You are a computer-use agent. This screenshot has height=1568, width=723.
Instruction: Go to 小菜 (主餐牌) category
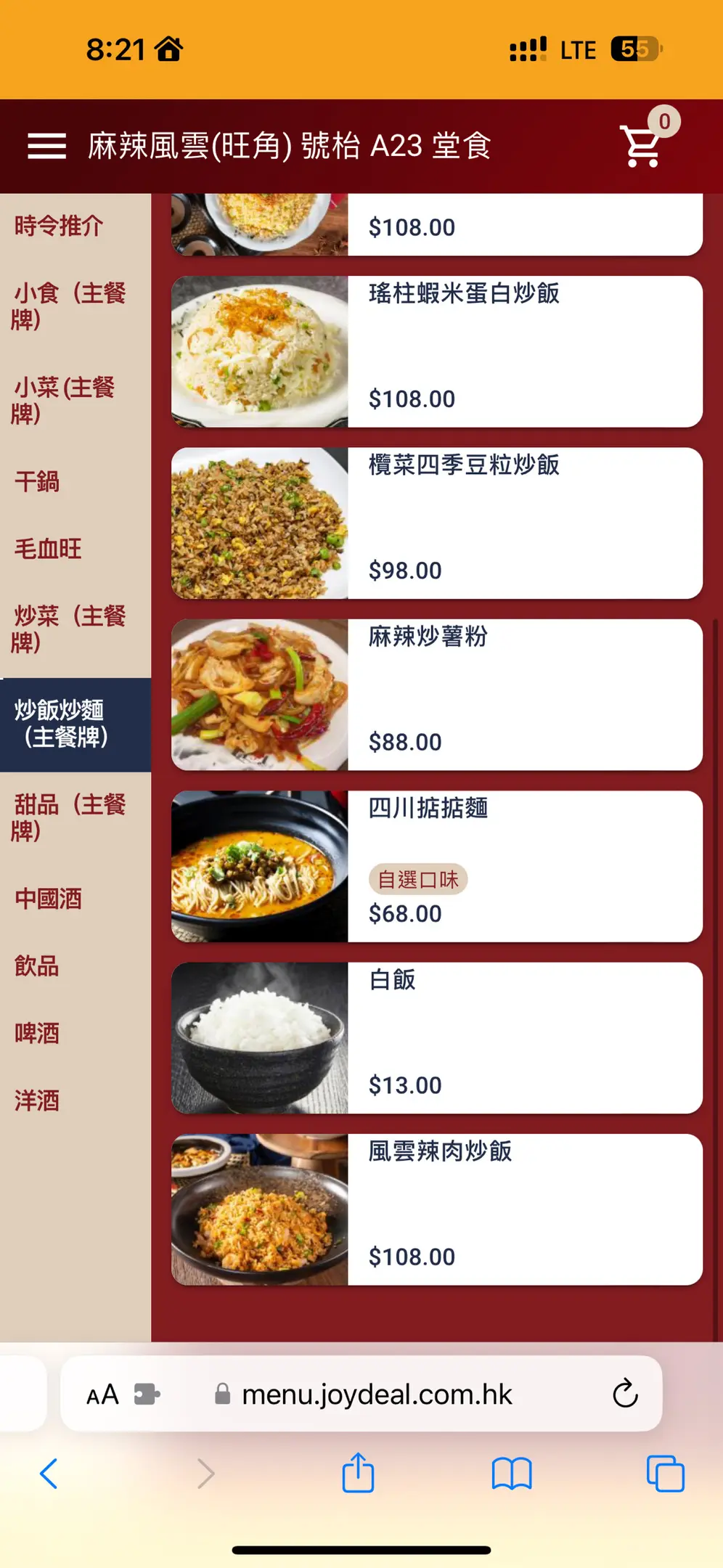tap(64, 400)
